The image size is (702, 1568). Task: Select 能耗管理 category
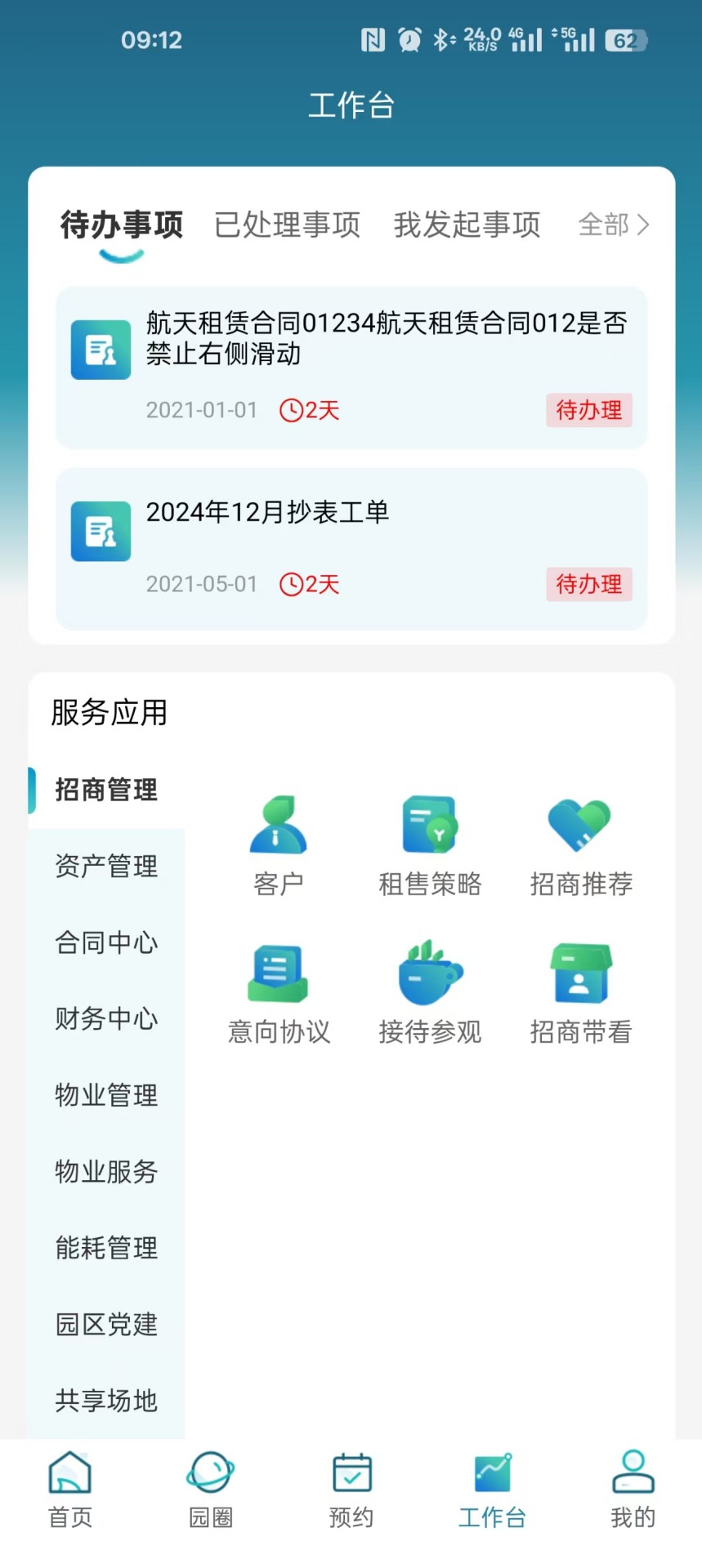click(106, 1248)
